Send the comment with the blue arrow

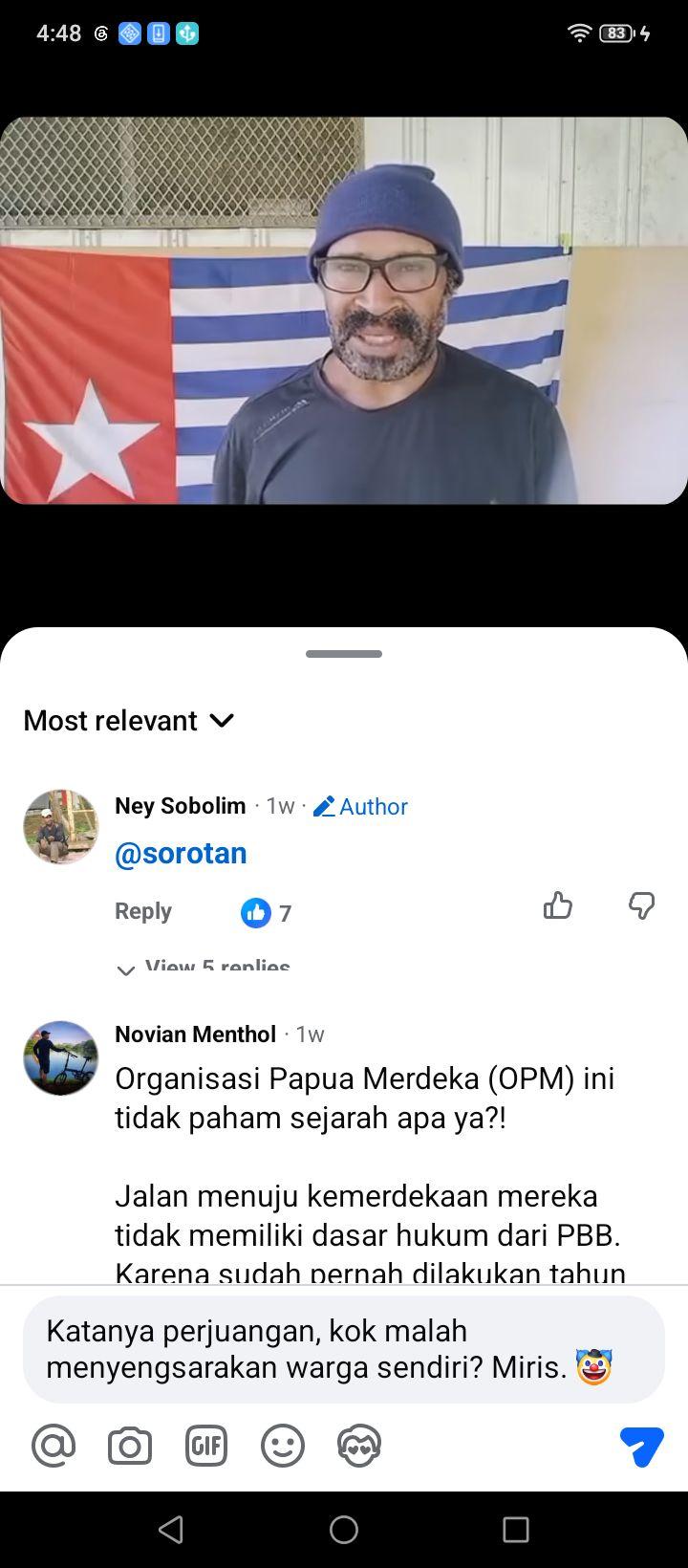pos(642,1447)
